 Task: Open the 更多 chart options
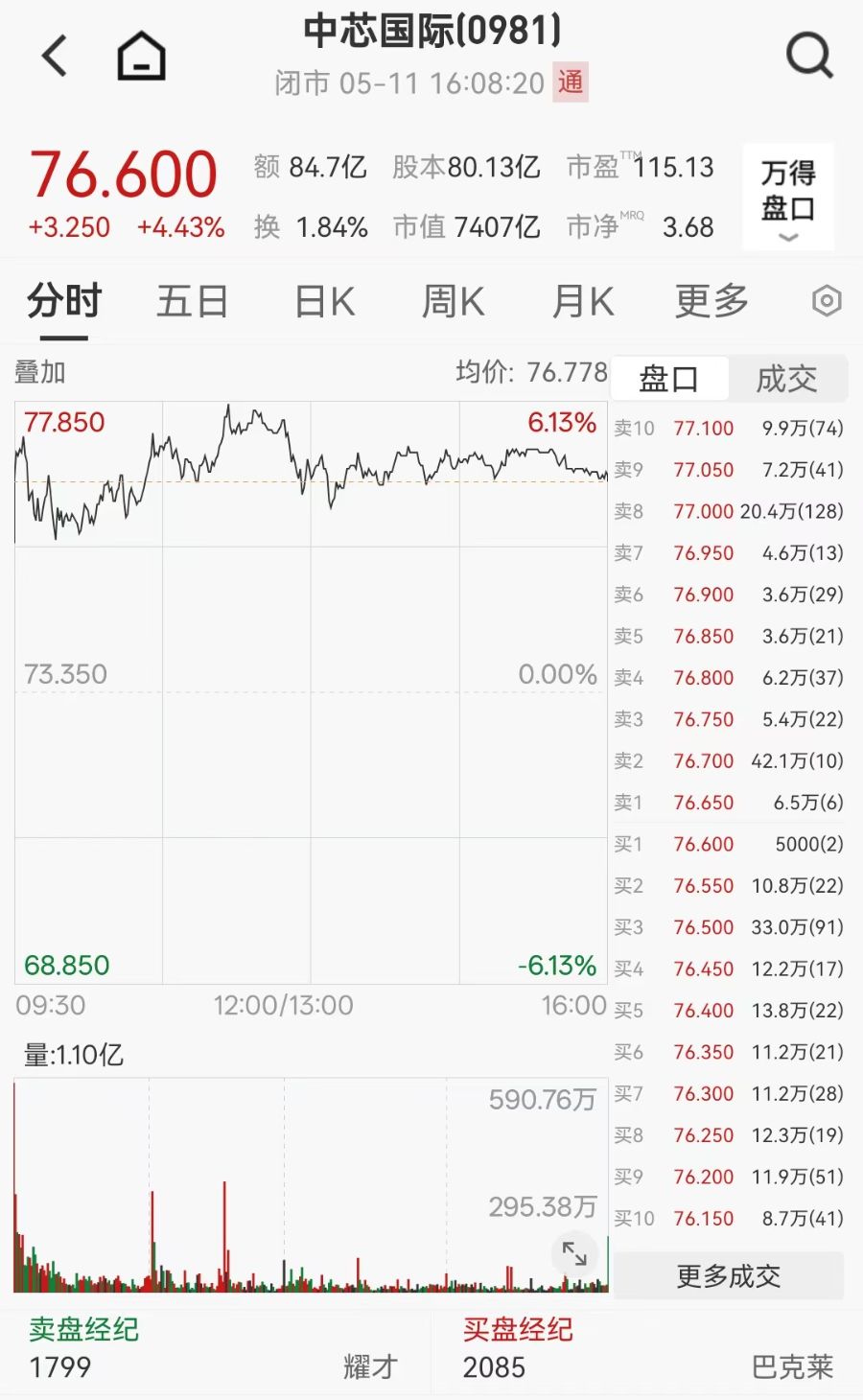tap(711, 301)
